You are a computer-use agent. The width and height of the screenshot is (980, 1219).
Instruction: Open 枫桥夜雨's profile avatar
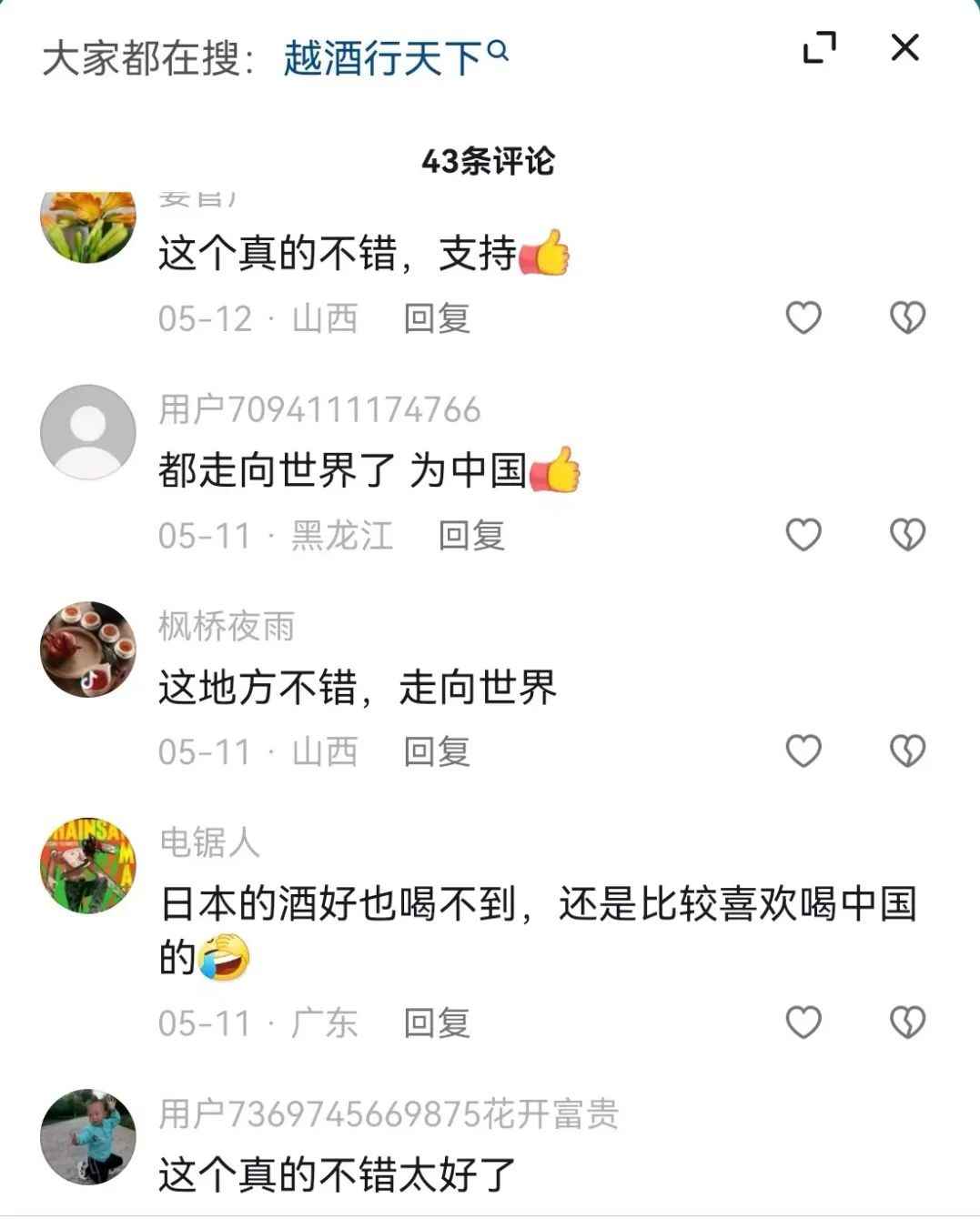click(x=88, y=649)
